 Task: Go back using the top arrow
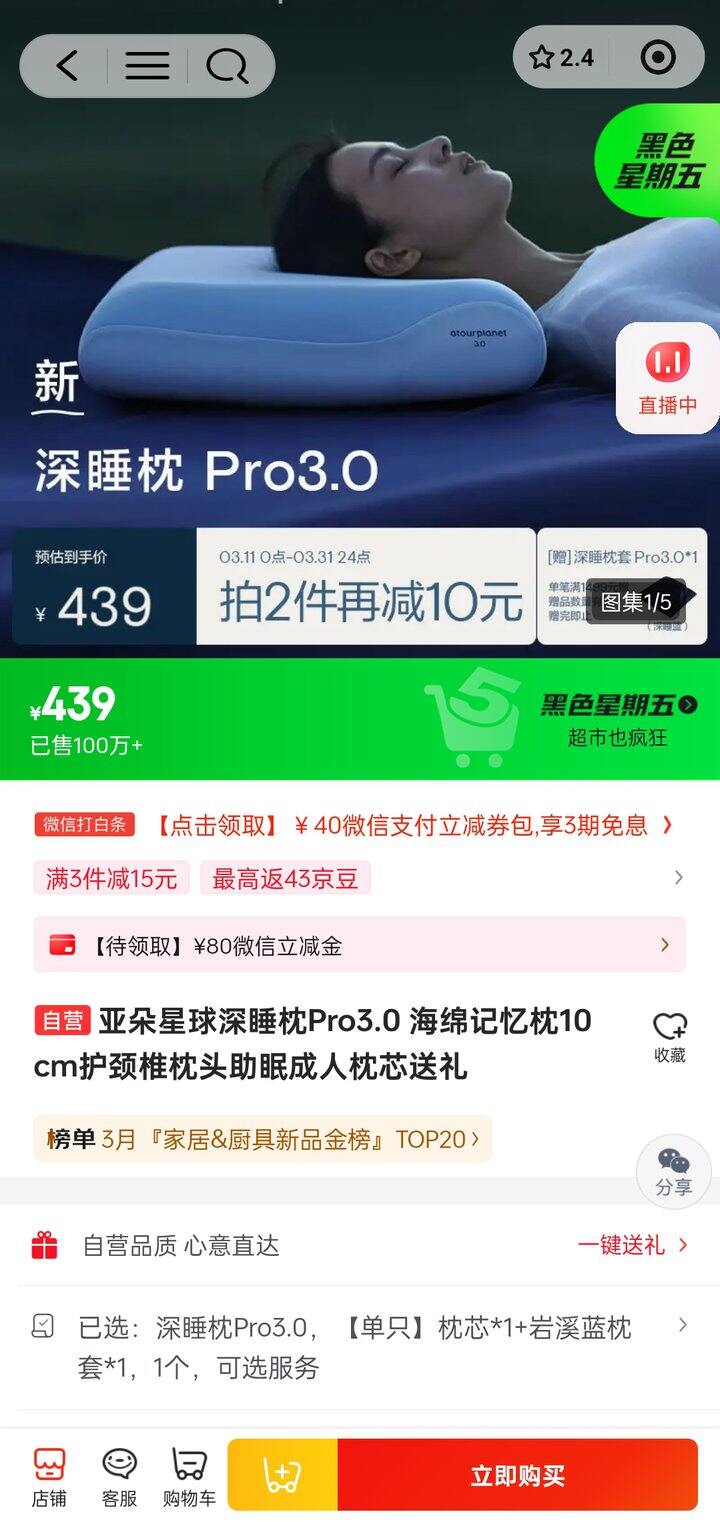[66, 66]
